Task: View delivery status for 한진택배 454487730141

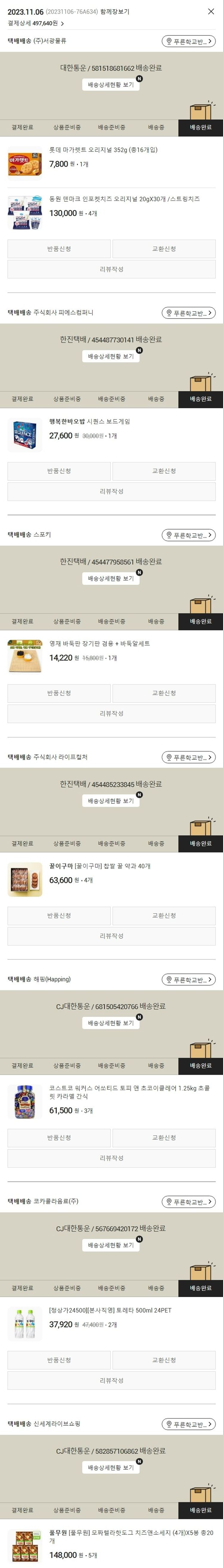Action: pyautogui.click(x=111, y=356)
